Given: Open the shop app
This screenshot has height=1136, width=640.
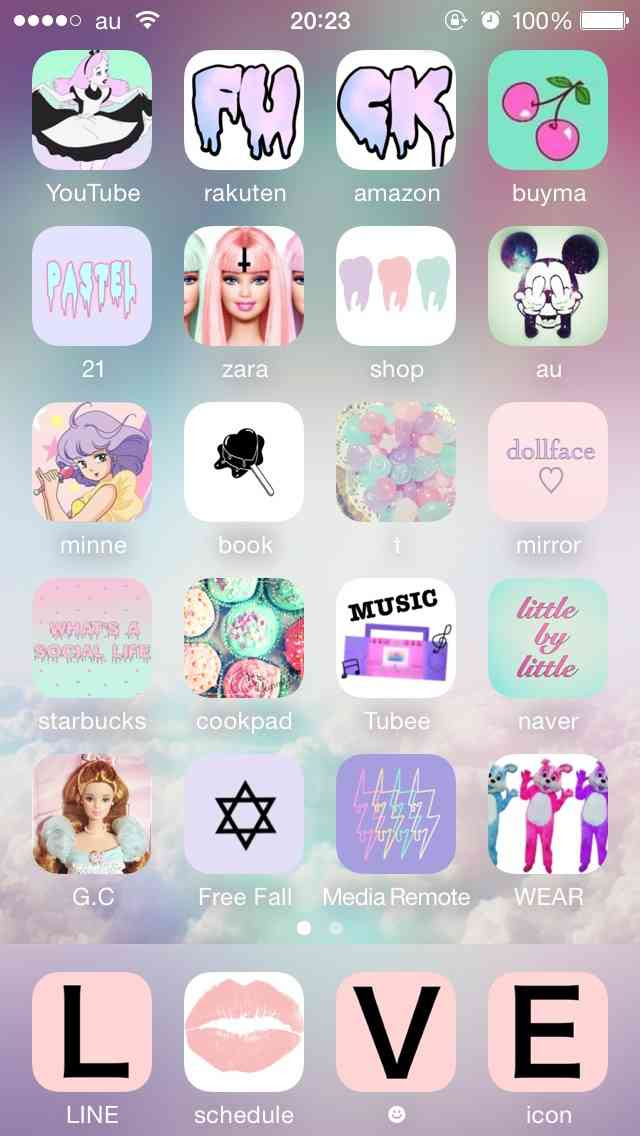Looking at the screenshot, I should pos(396,286).
